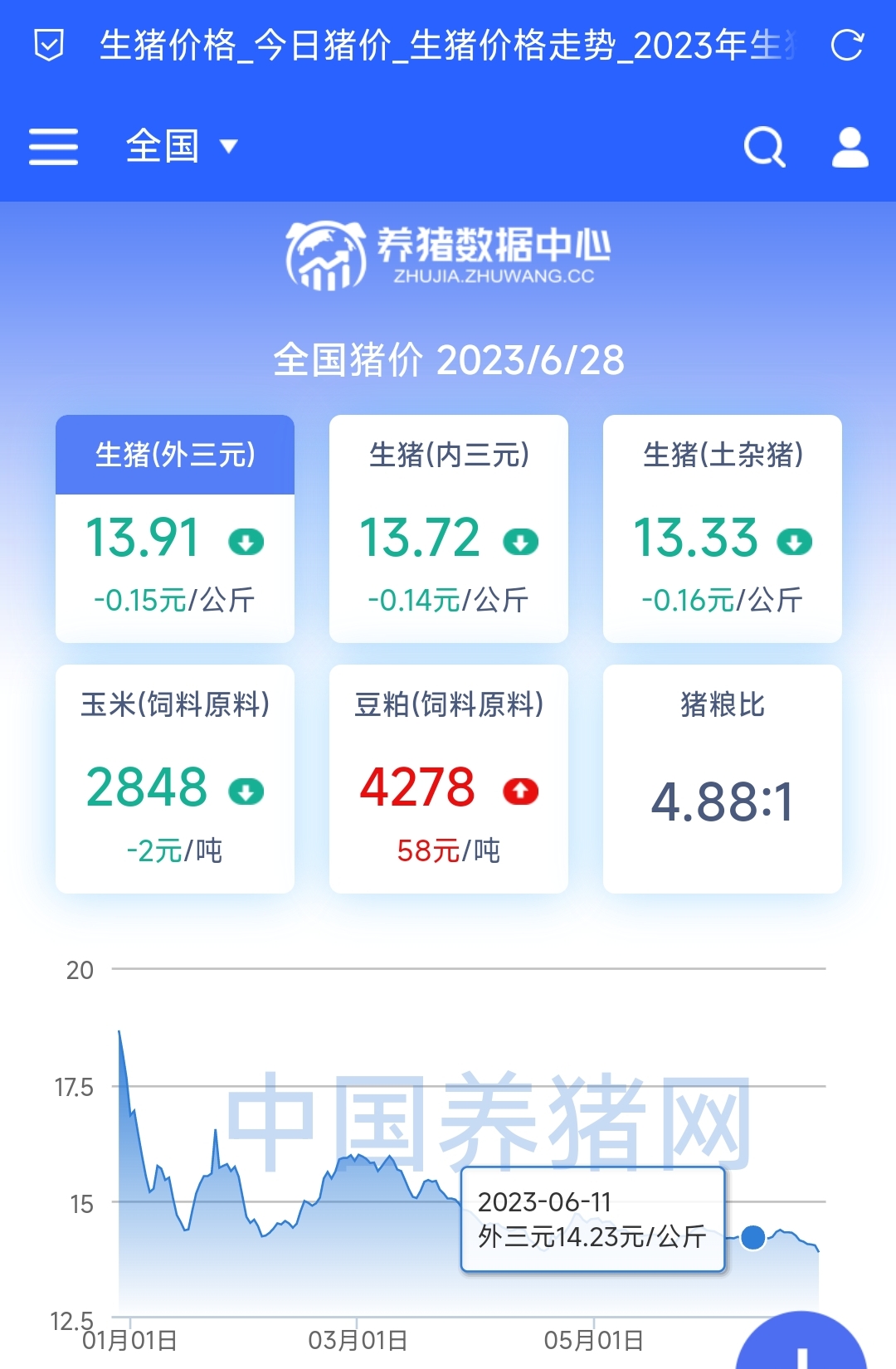Open the user profile icon

coord(850,147)
